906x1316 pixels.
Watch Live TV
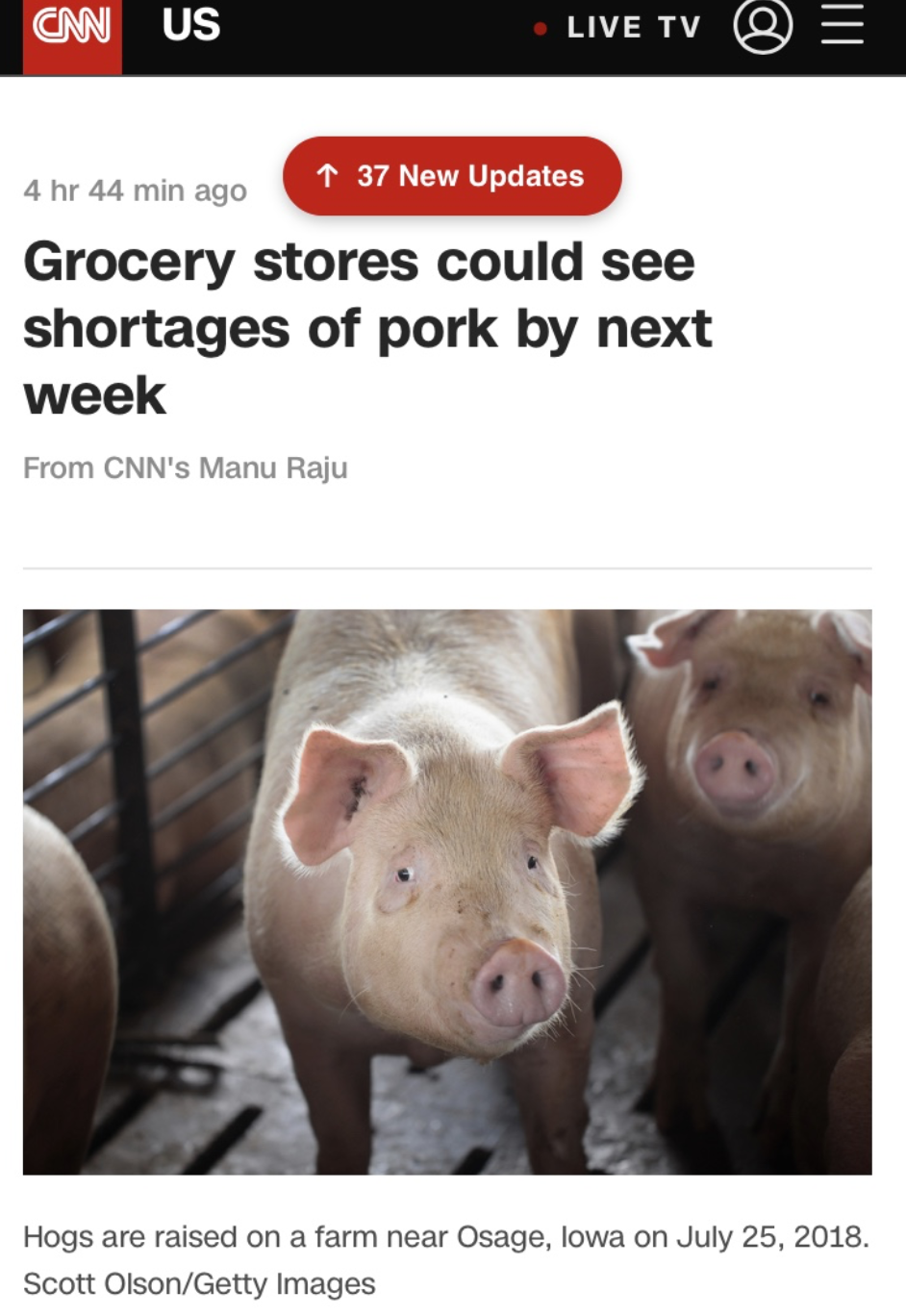618,28
